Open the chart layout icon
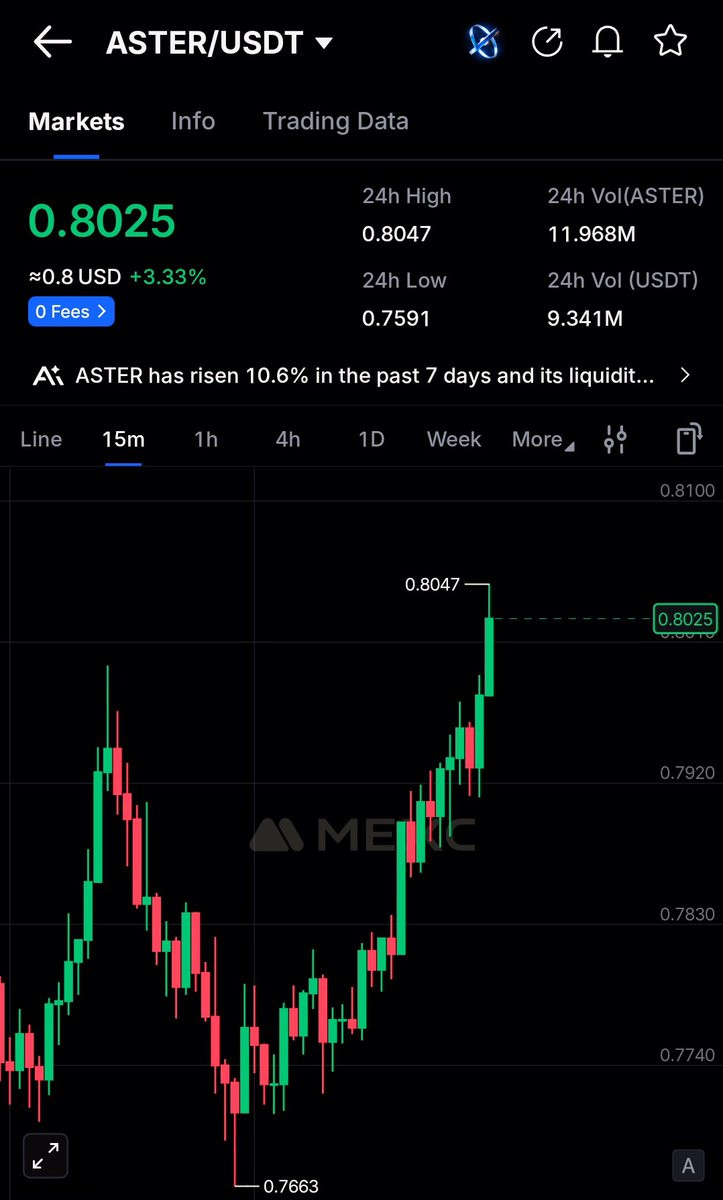Image resolution: width=723 pixels, height=1200 pixels. 688,439
